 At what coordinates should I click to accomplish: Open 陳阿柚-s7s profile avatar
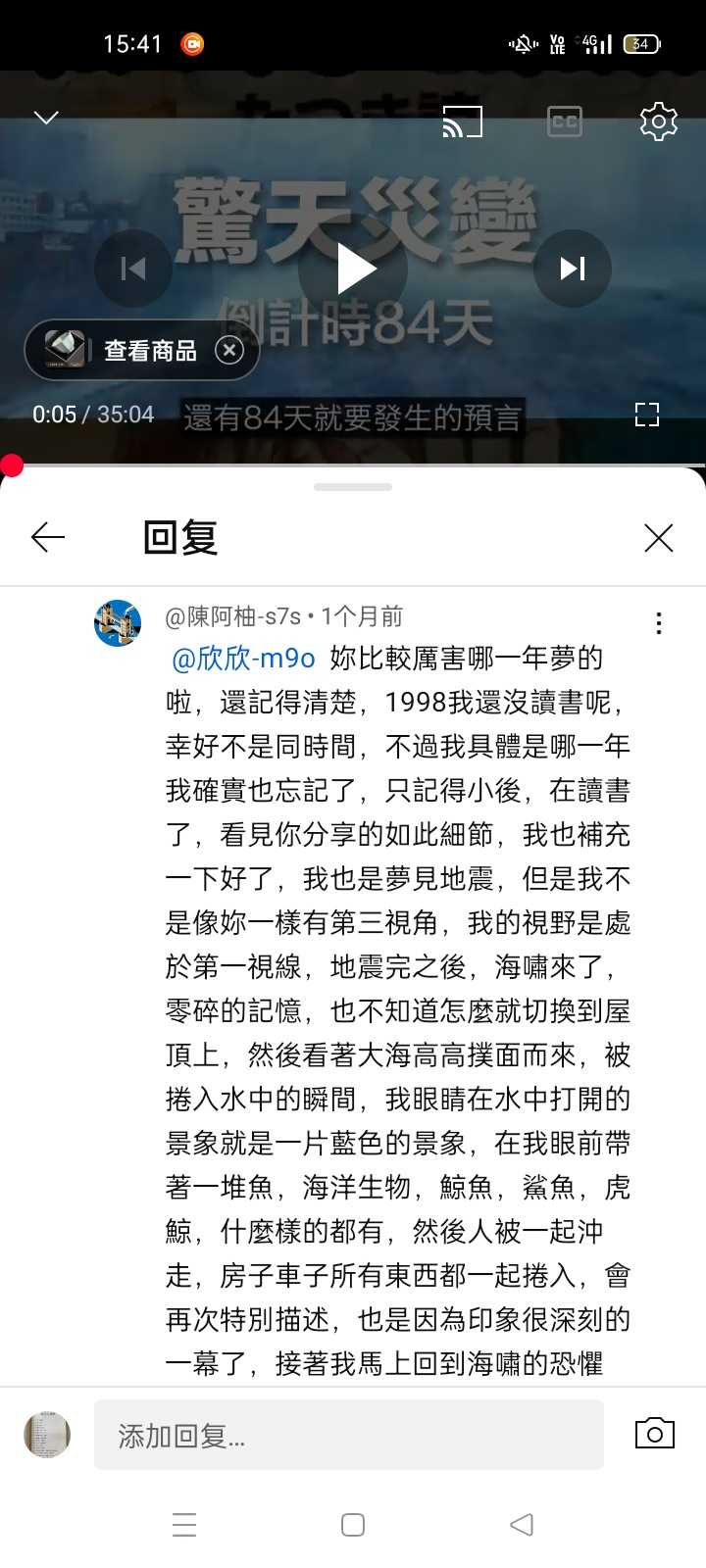(x=118, y=623)
